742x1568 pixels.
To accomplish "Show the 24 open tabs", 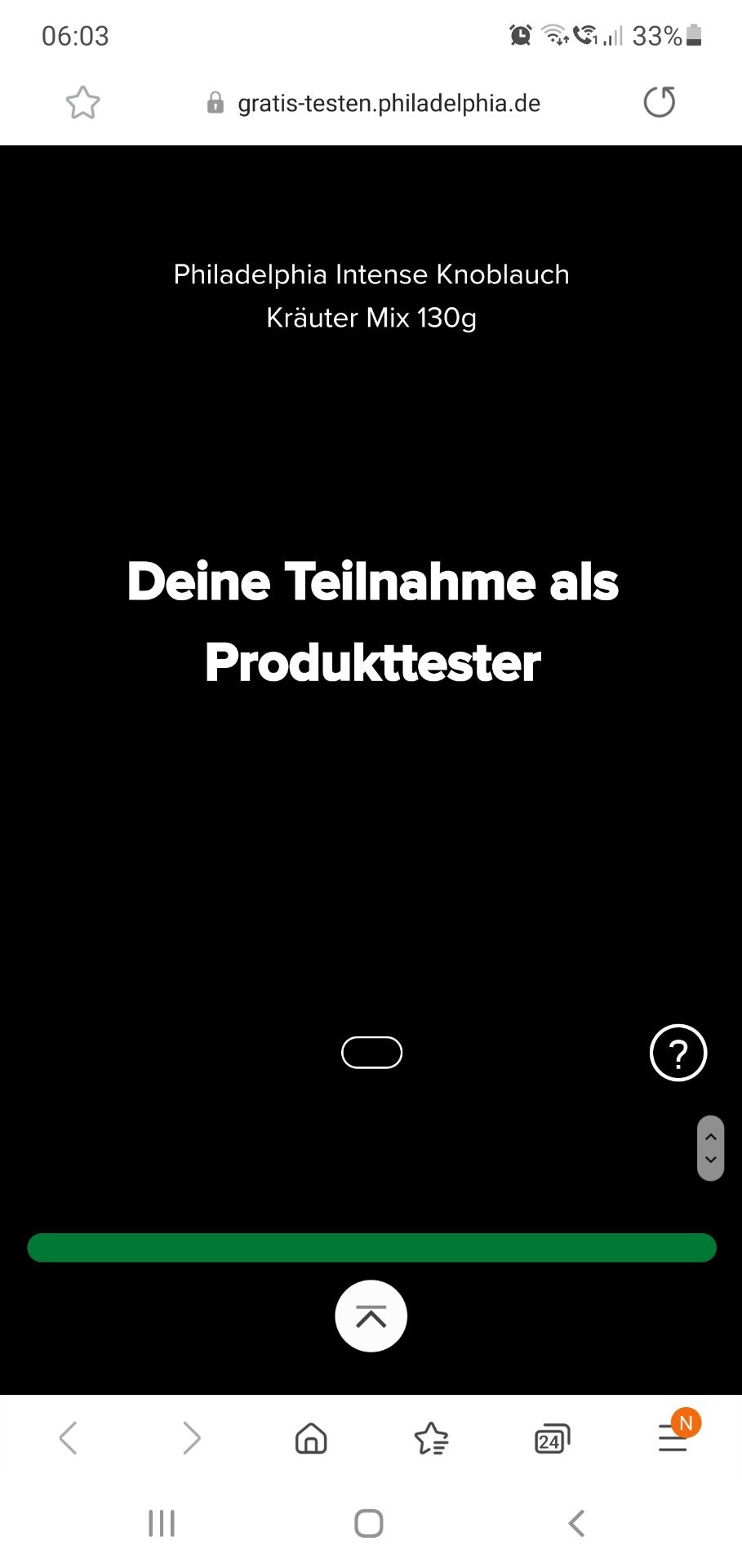I will coord(552,1438).
